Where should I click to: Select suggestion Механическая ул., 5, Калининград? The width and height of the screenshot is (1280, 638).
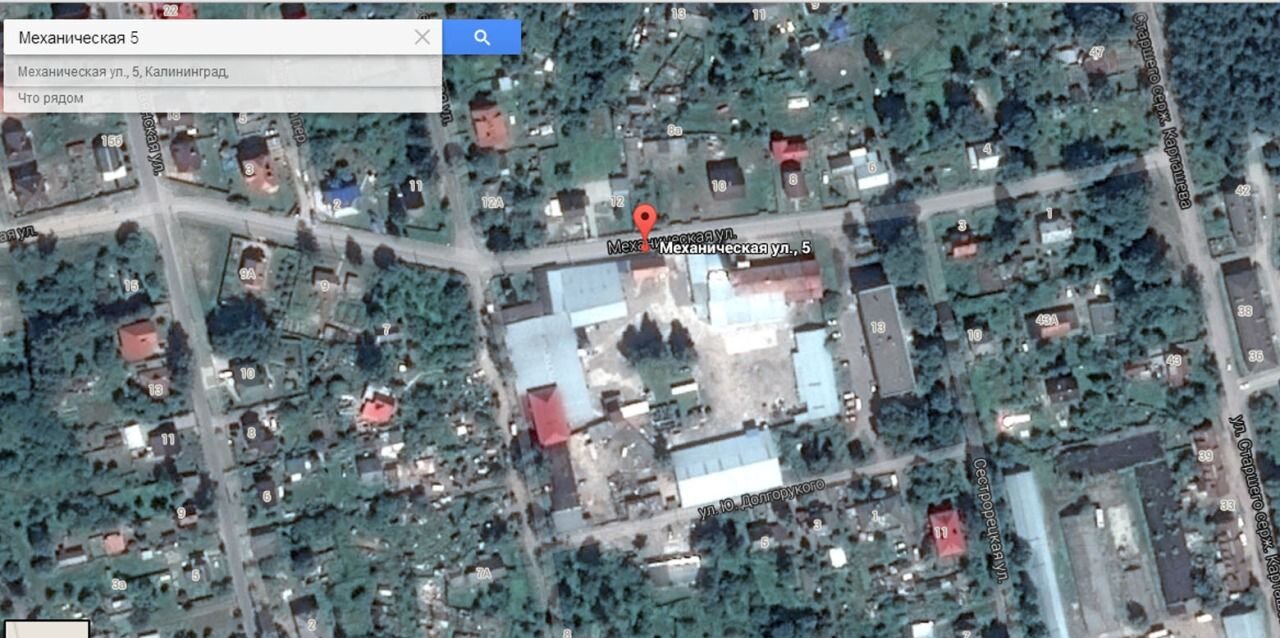pyautogui.click(x=124, y=72)
